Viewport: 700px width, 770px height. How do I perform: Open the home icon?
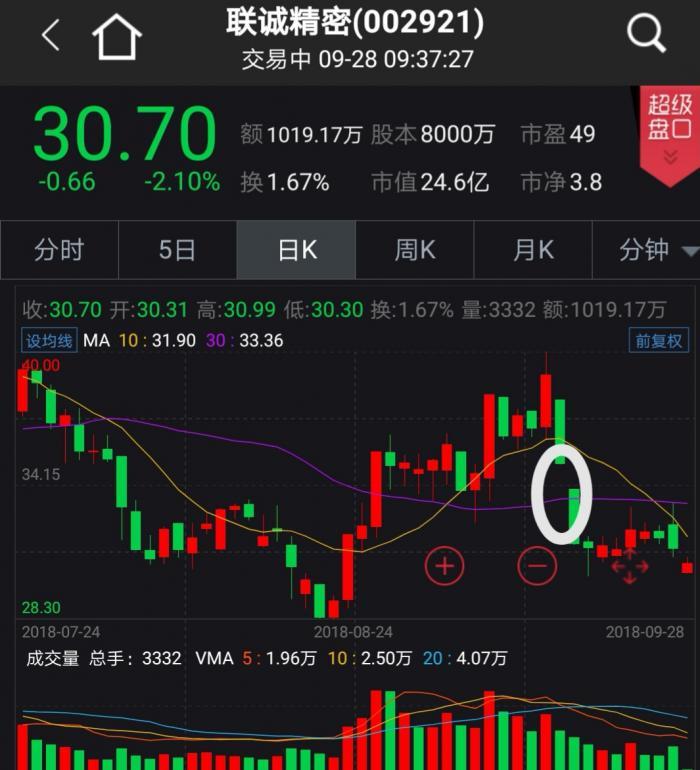point(117,38)
